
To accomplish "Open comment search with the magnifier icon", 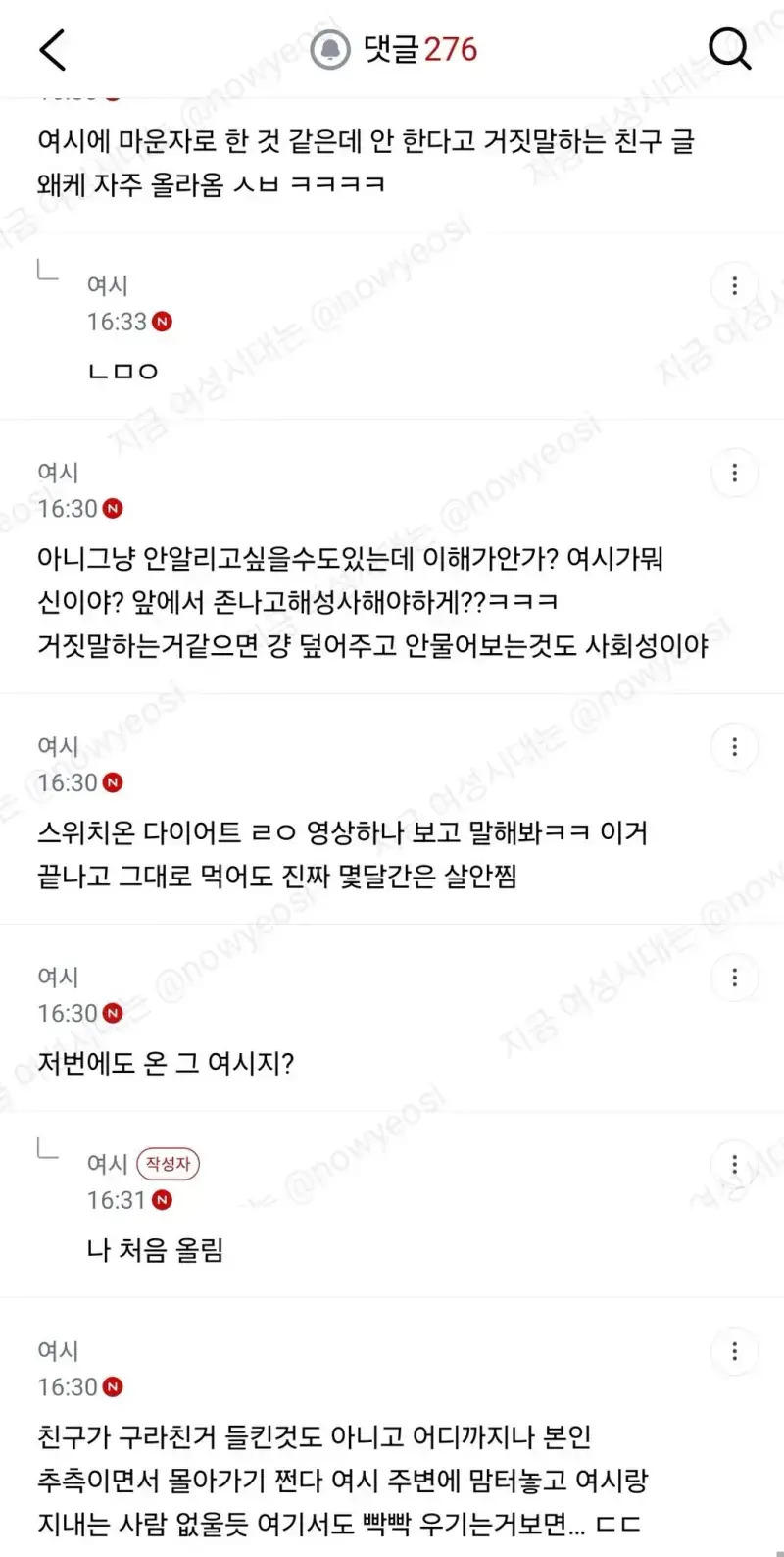I will (730, 48).
